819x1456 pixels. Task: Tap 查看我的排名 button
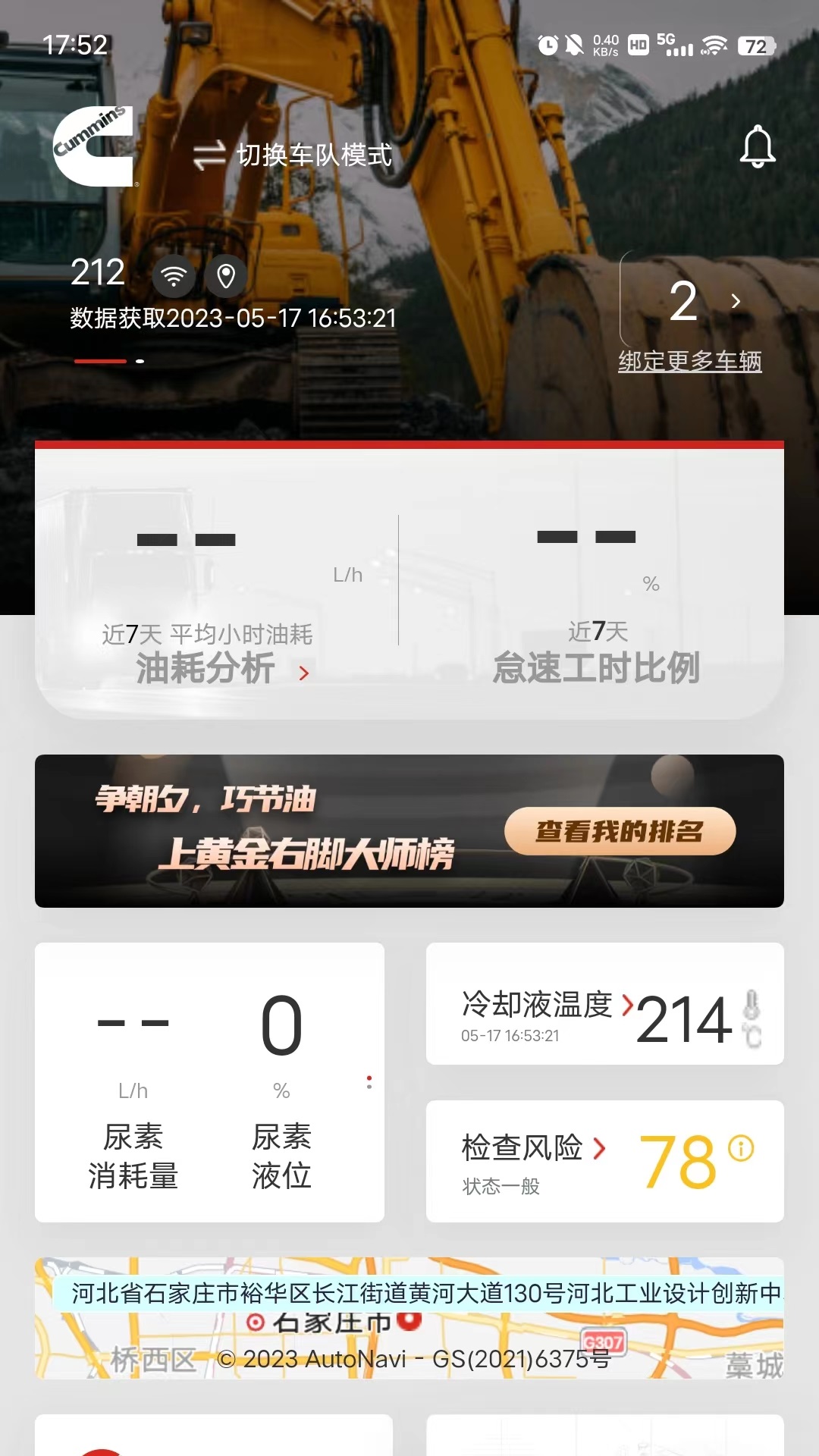pyautogui.click(x=620, y=832)
